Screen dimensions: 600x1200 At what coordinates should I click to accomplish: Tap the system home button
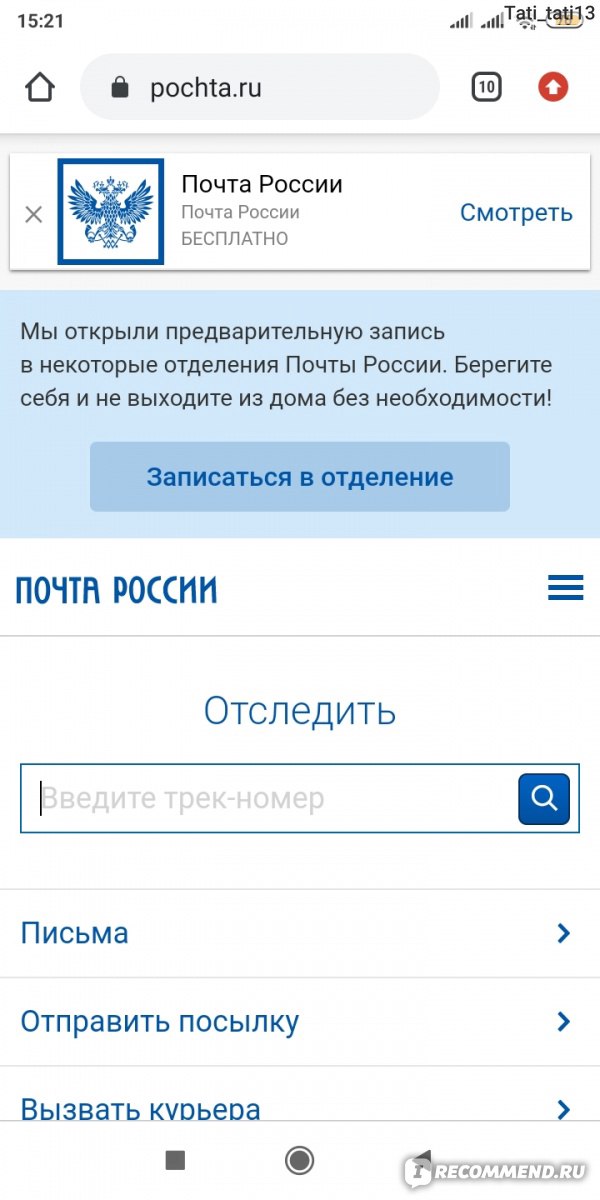299,1160
